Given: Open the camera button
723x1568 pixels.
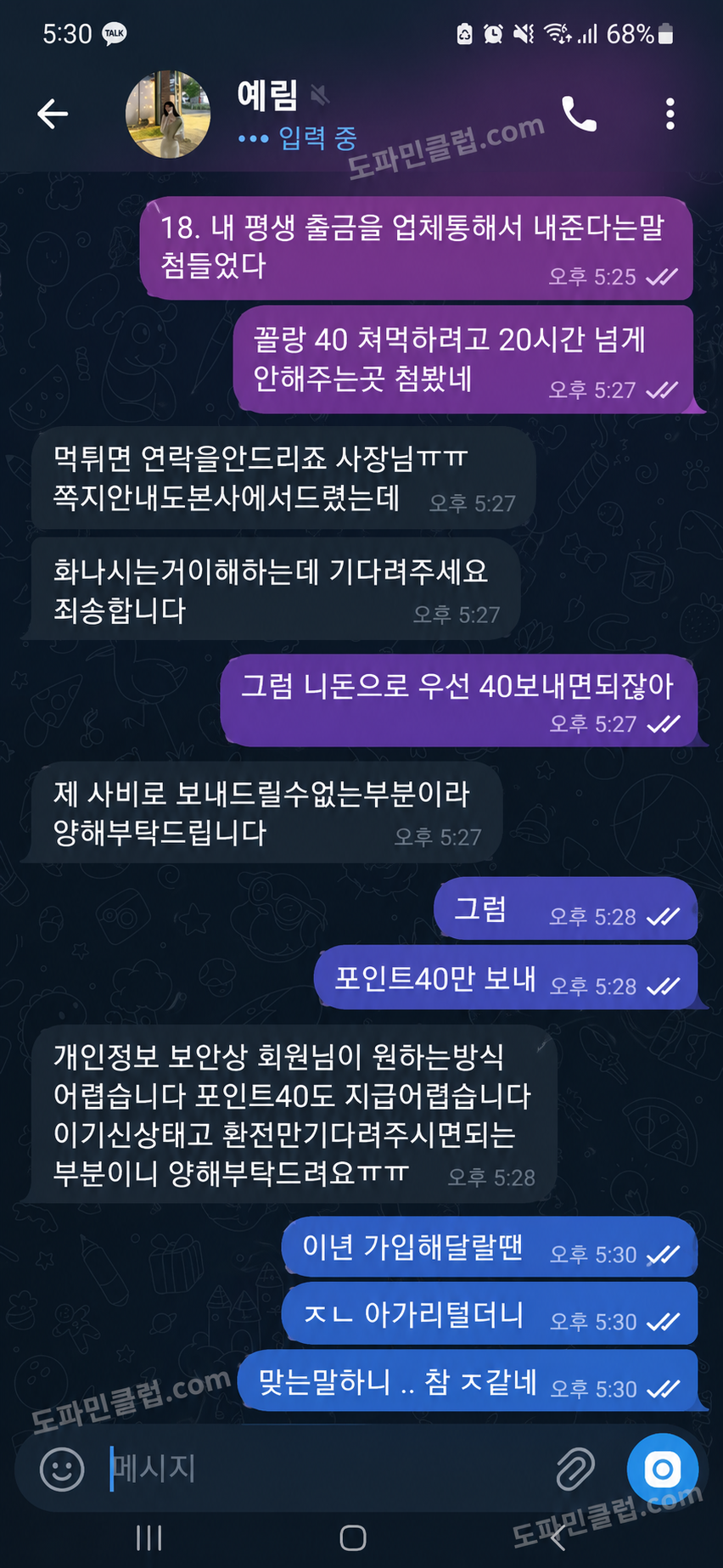Looking at the screenshot, I should [663, 1470].
